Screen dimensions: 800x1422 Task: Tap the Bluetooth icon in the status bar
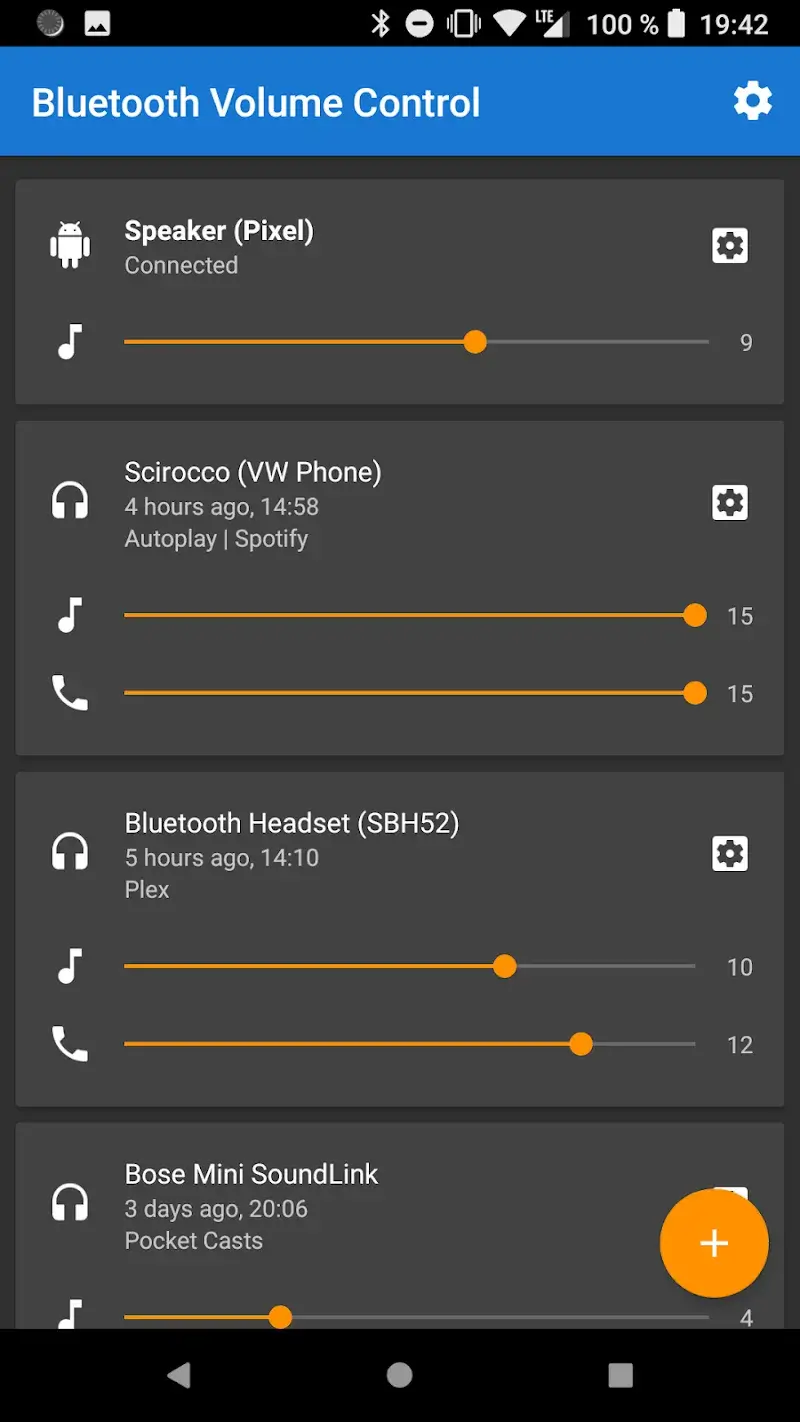[x=383, y=23]
